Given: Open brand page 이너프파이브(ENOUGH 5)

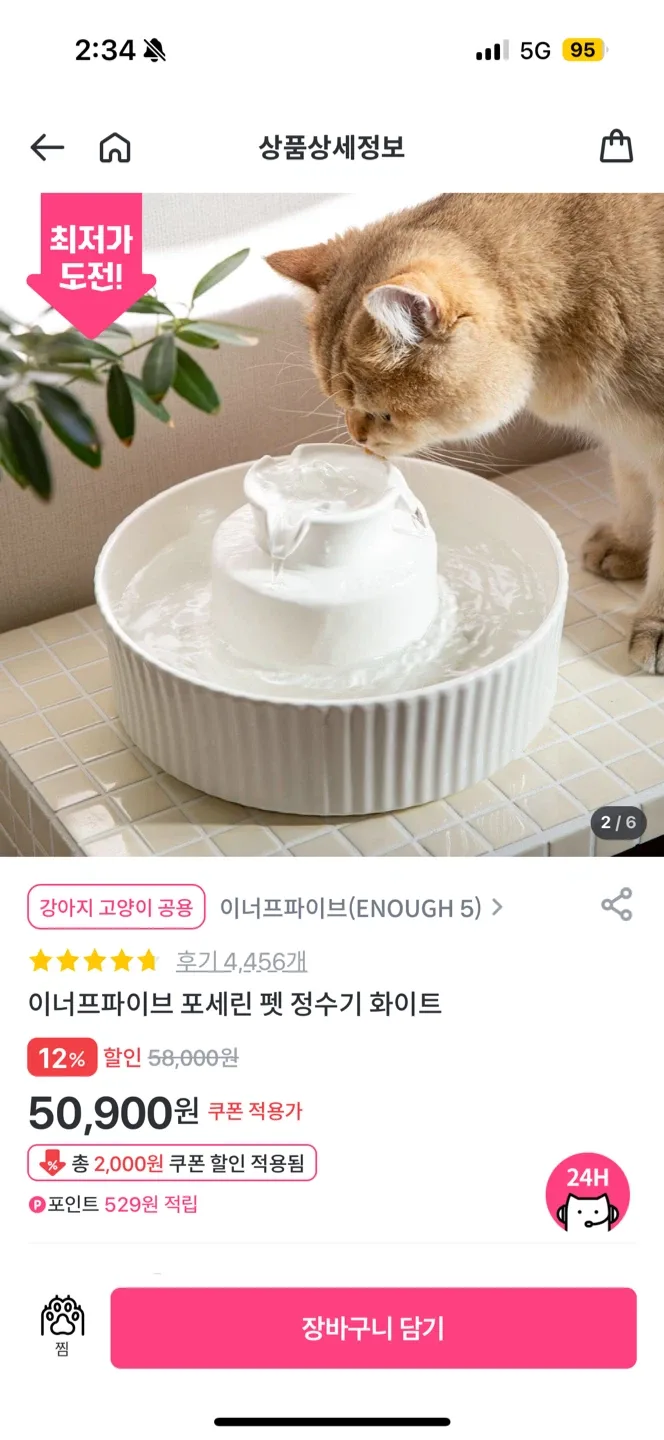Looking at the screenshot, I should (360, 908).
